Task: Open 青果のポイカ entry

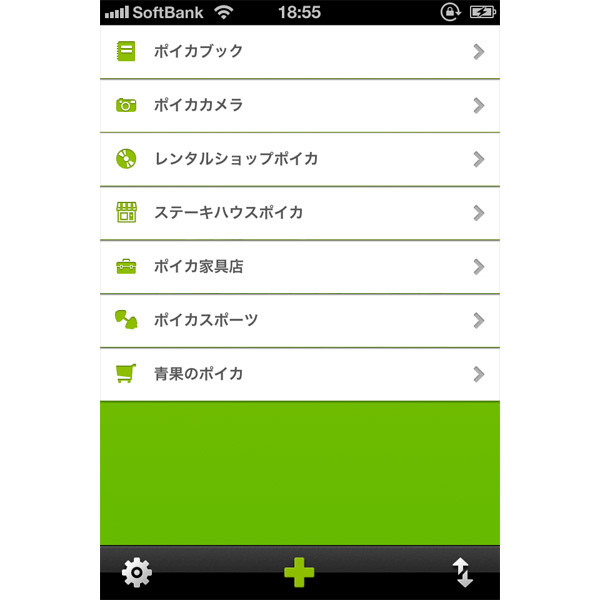Action: (x=299, y=374)
